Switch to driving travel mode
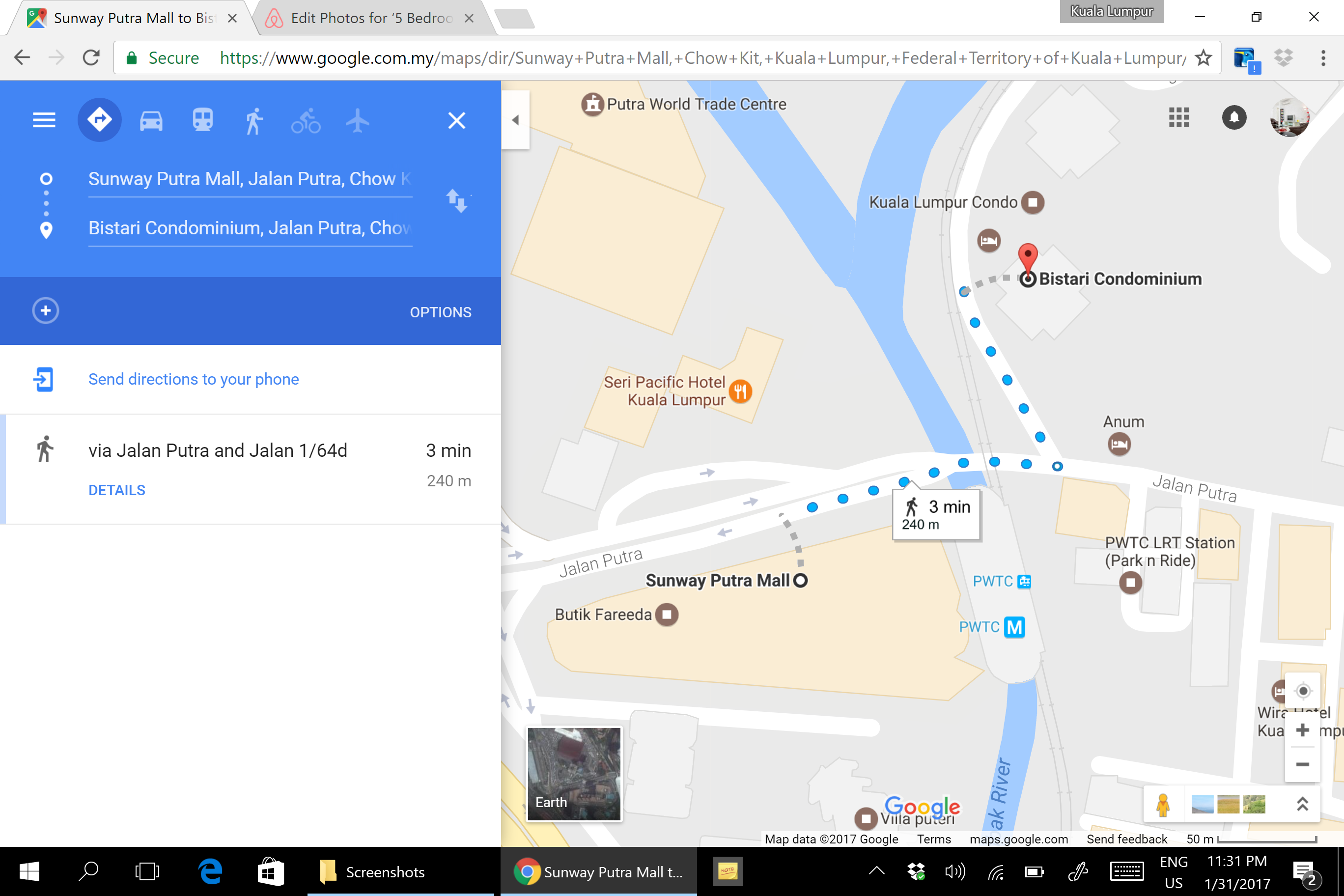The image size is (1344, 896). [x=151, y=120]
